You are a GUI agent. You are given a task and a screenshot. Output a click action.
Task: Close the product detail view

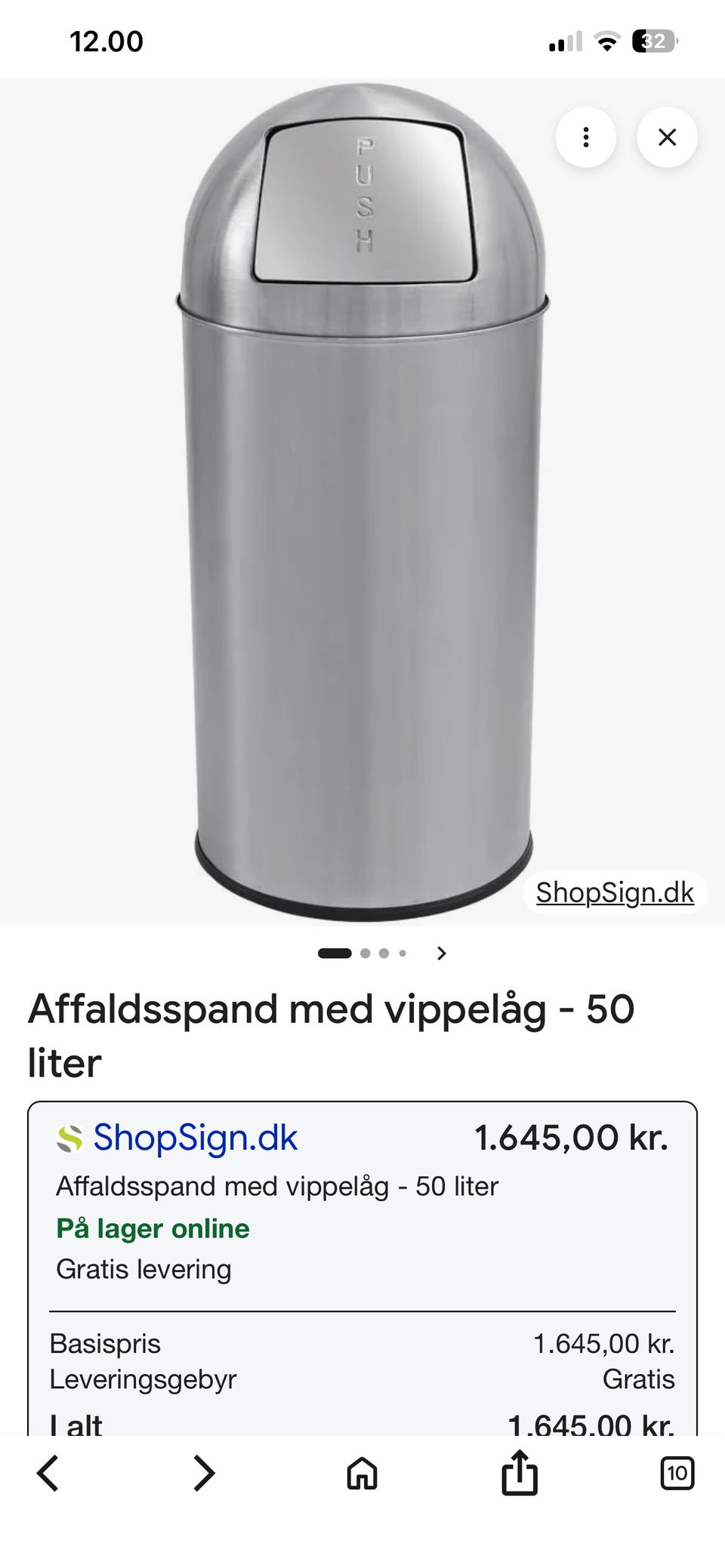(x=667, y=137)
